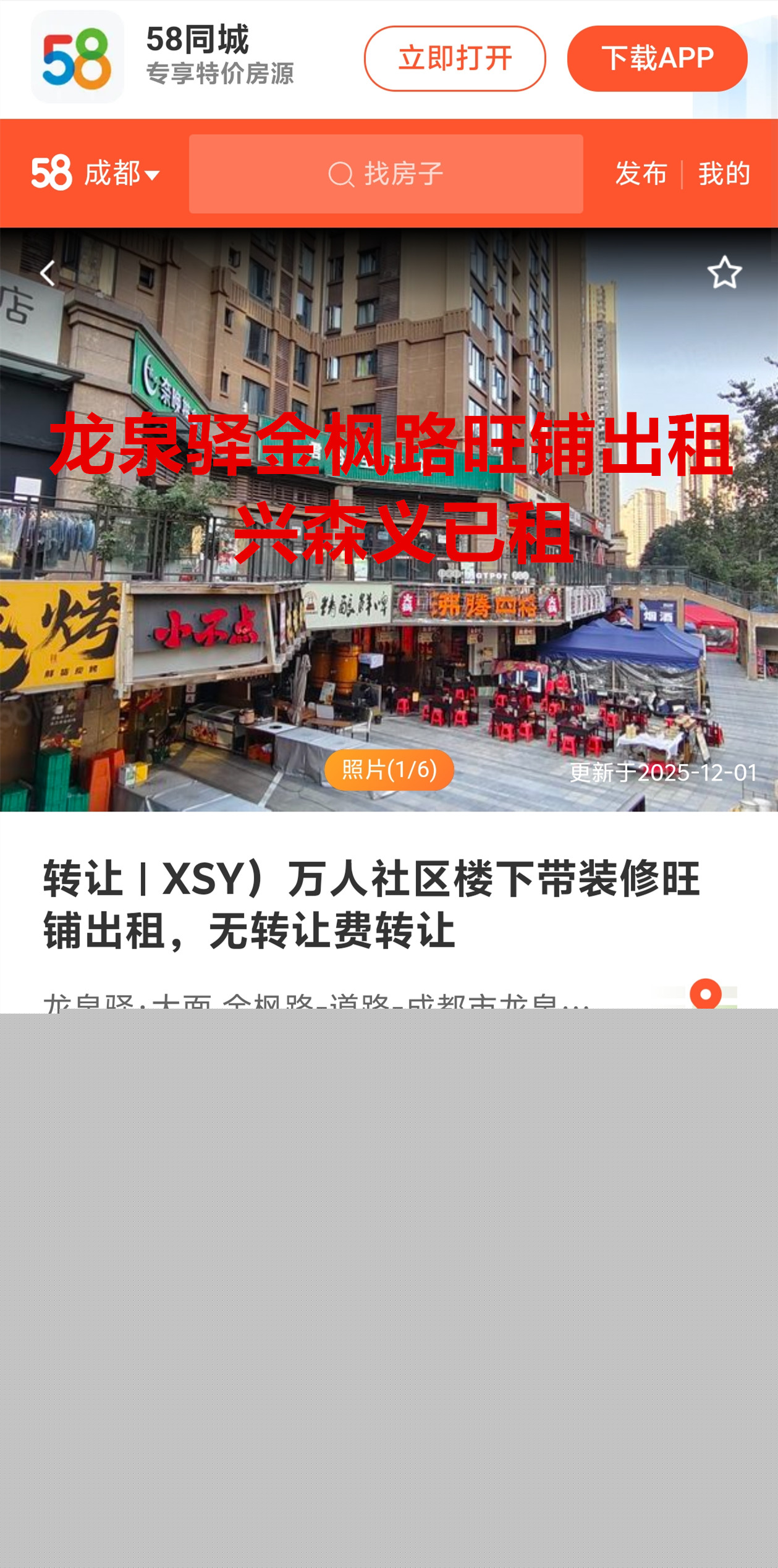Open the 找房子 search box

tap(386, 174)
